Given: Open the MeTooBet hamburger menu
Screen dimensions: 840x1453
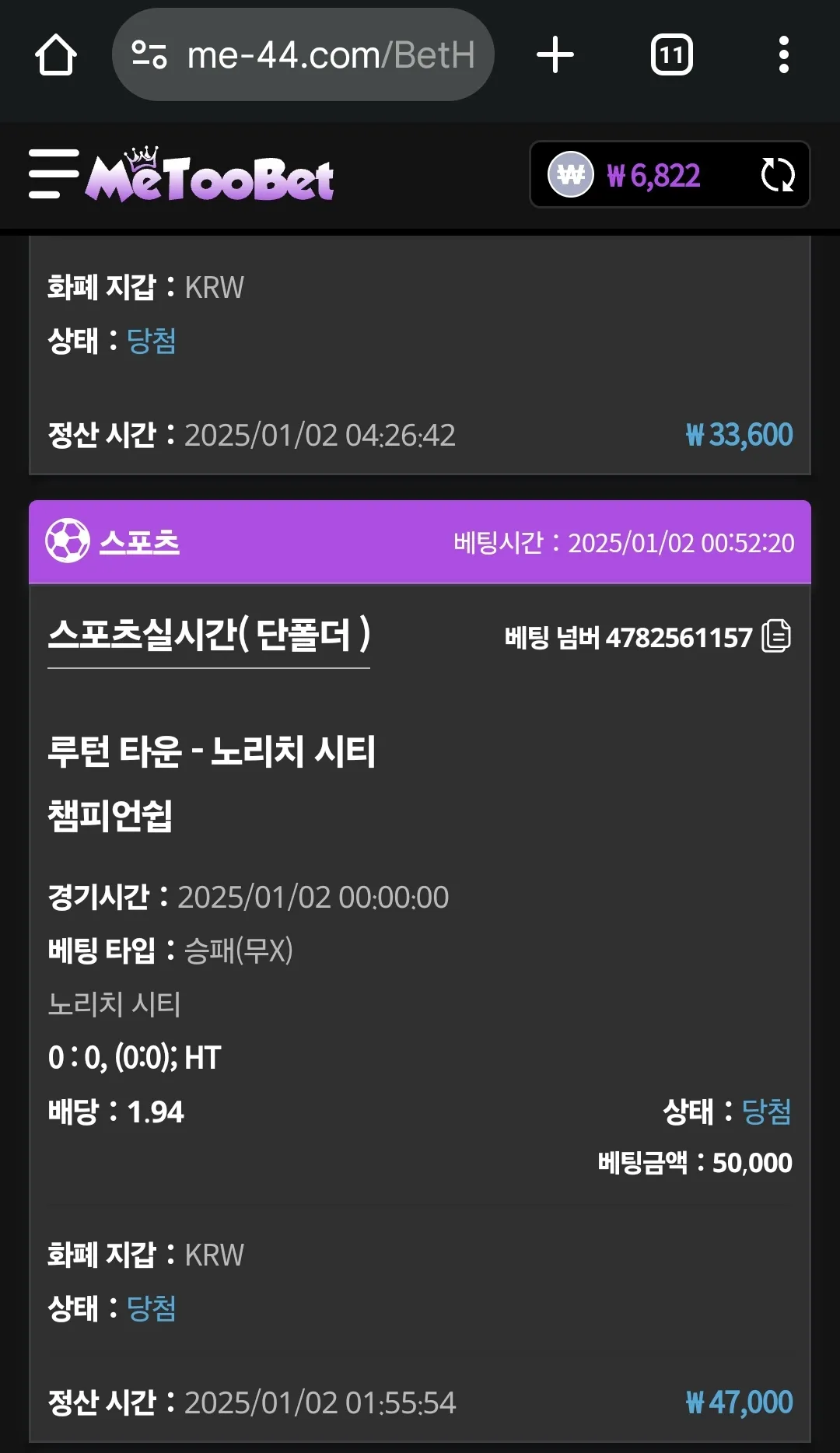Looking at the screenshot, I should click(x=54, y=174).
